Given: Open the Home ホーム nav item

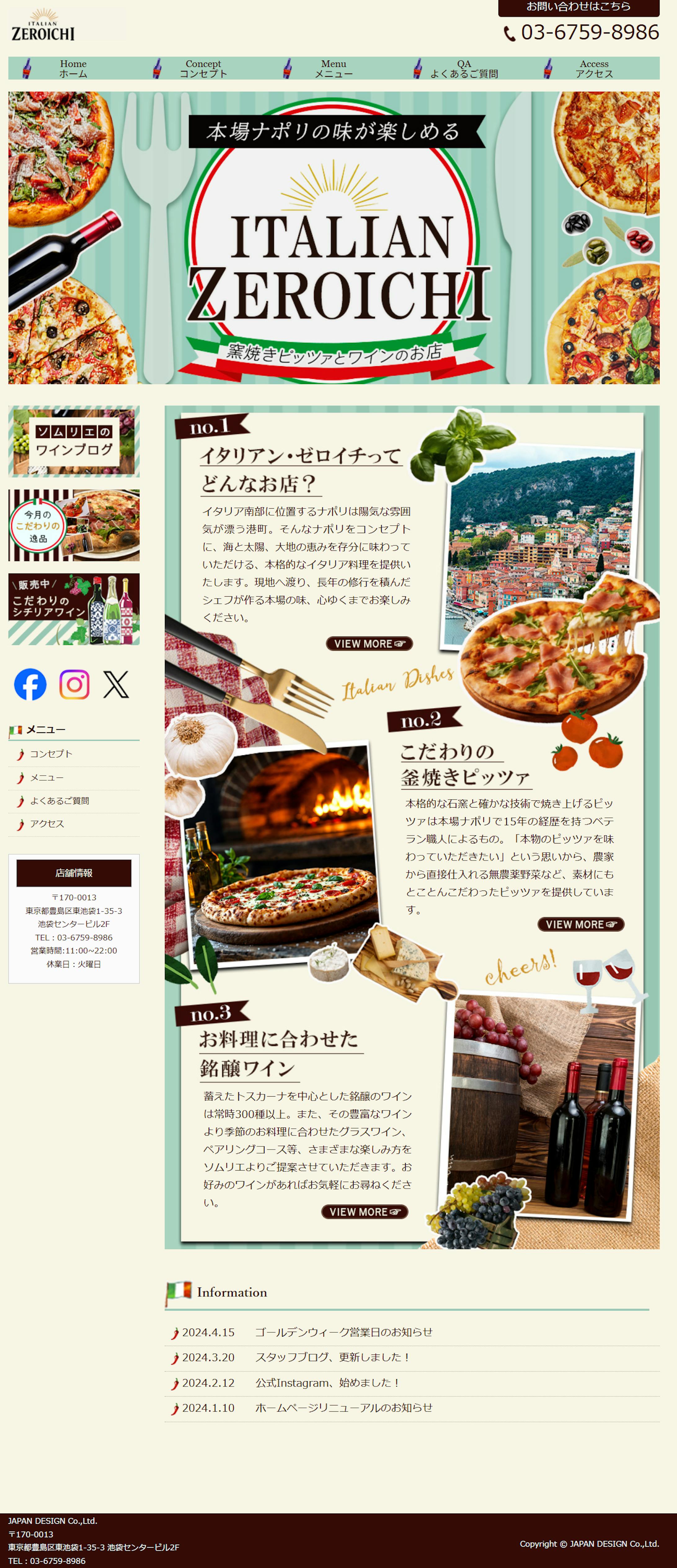Looking at the screenshot, I should tap(73, 68).
